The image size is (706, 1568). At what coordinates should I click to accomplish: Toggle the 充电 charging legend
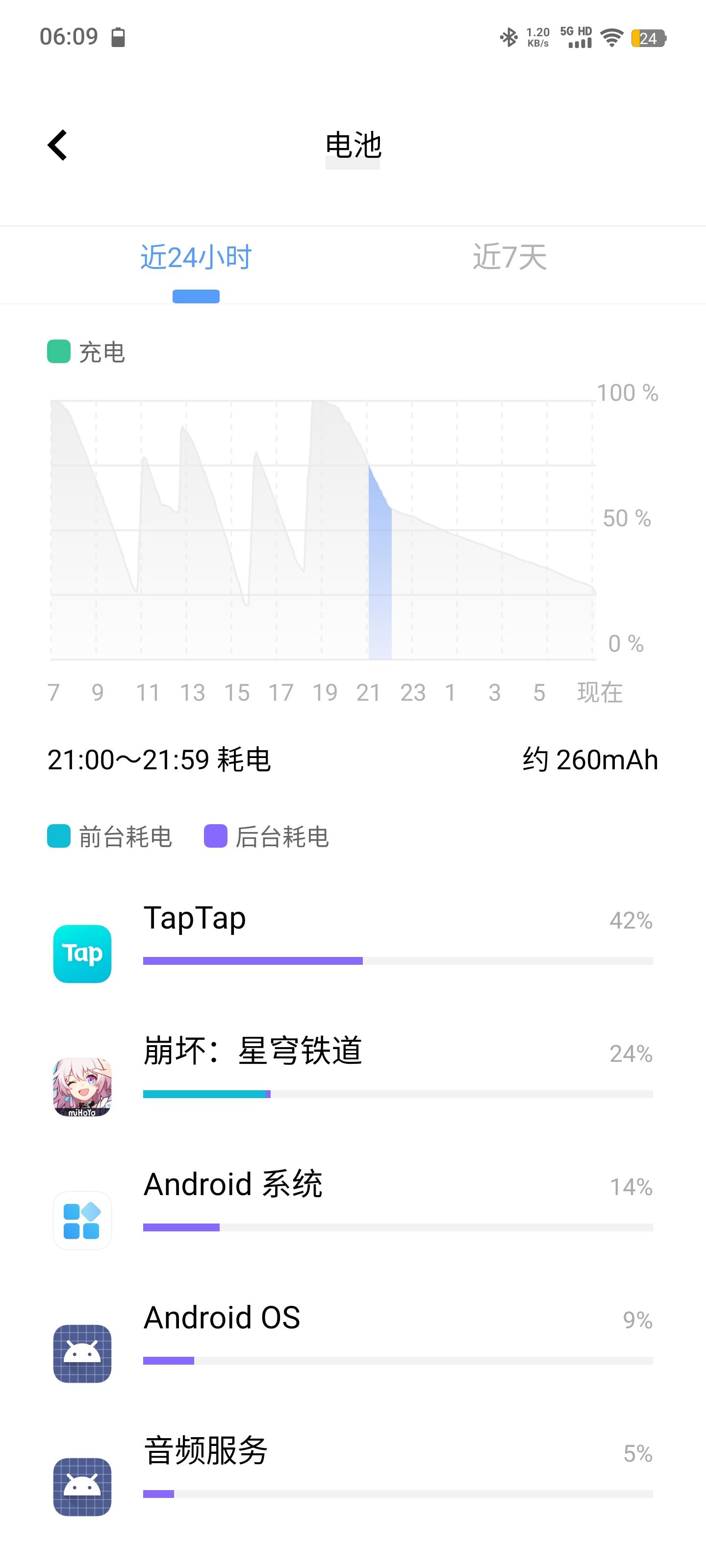coord(85,352)
